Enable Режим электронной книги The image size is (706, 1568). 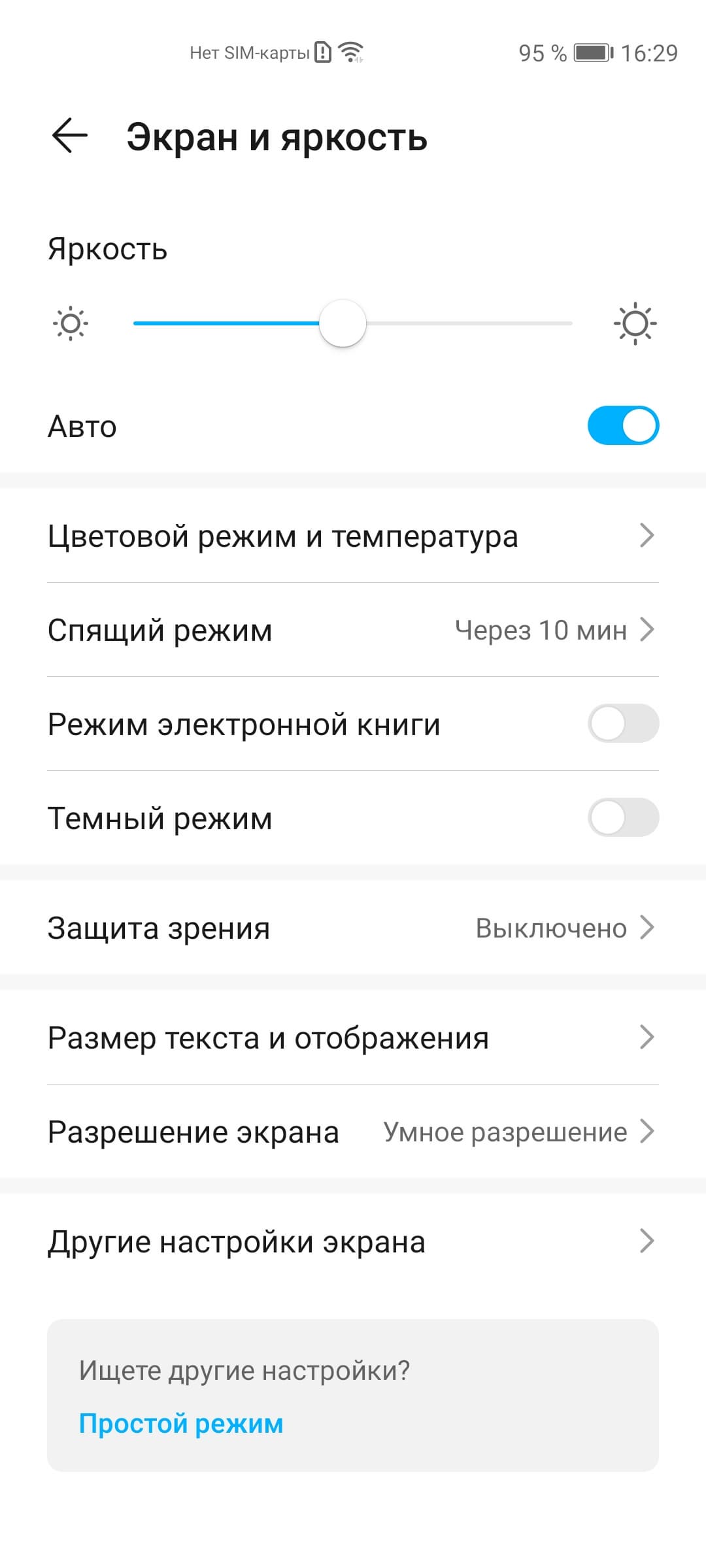(623, 724)
